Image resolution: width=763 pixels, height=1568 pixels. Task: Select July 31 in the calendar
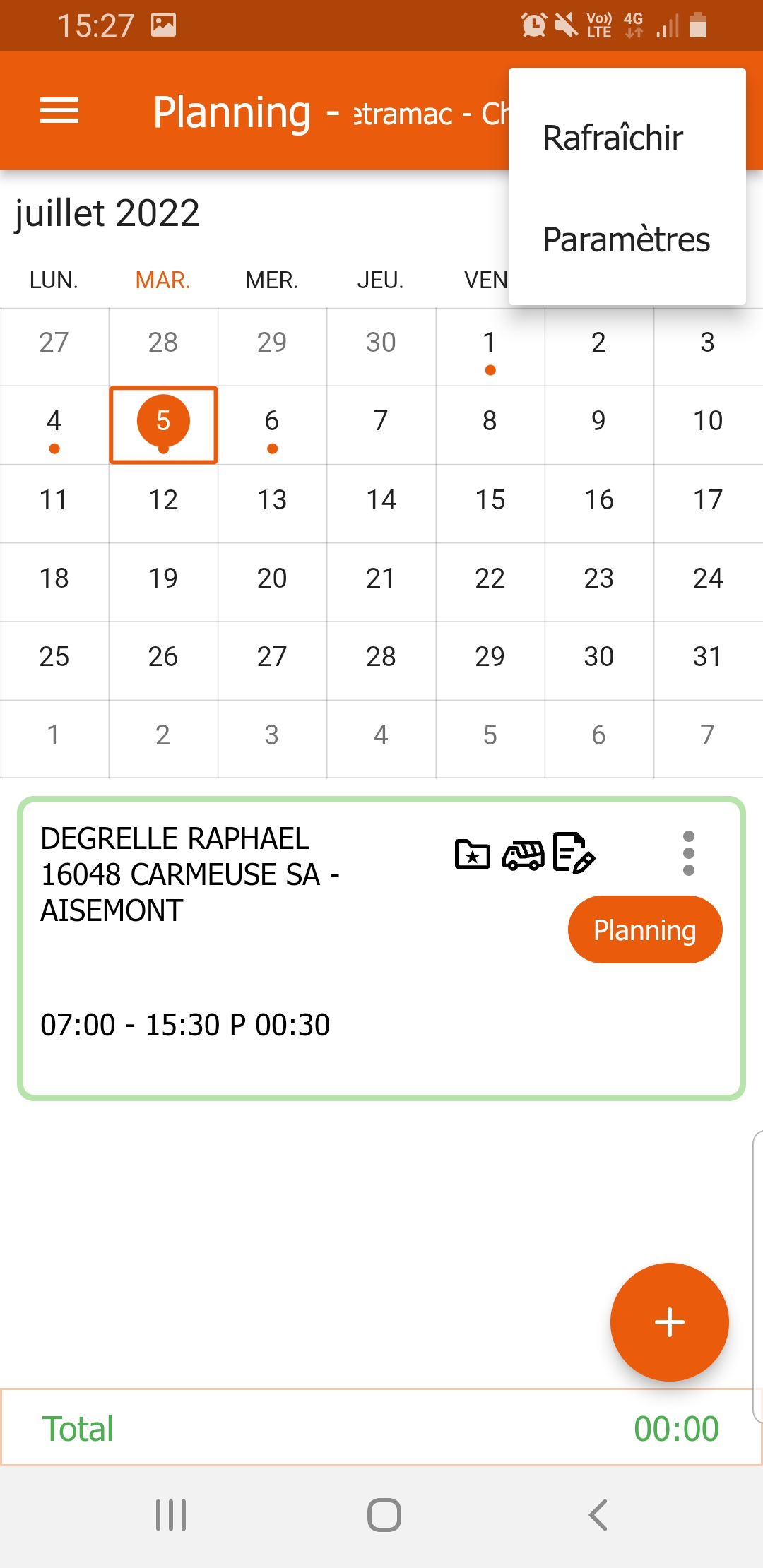[707, 658]
